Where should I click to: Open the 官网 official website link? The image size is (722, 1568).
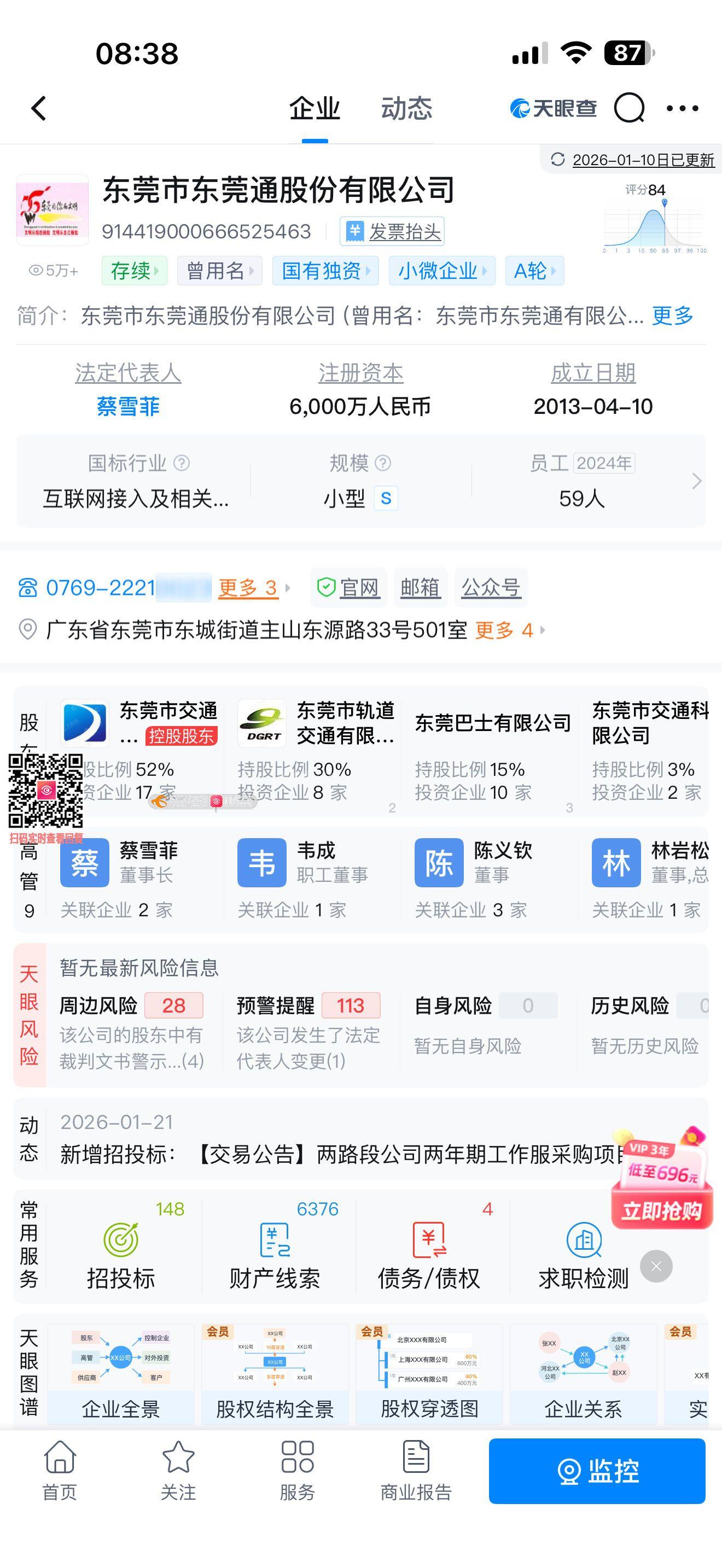pos(349,587)
